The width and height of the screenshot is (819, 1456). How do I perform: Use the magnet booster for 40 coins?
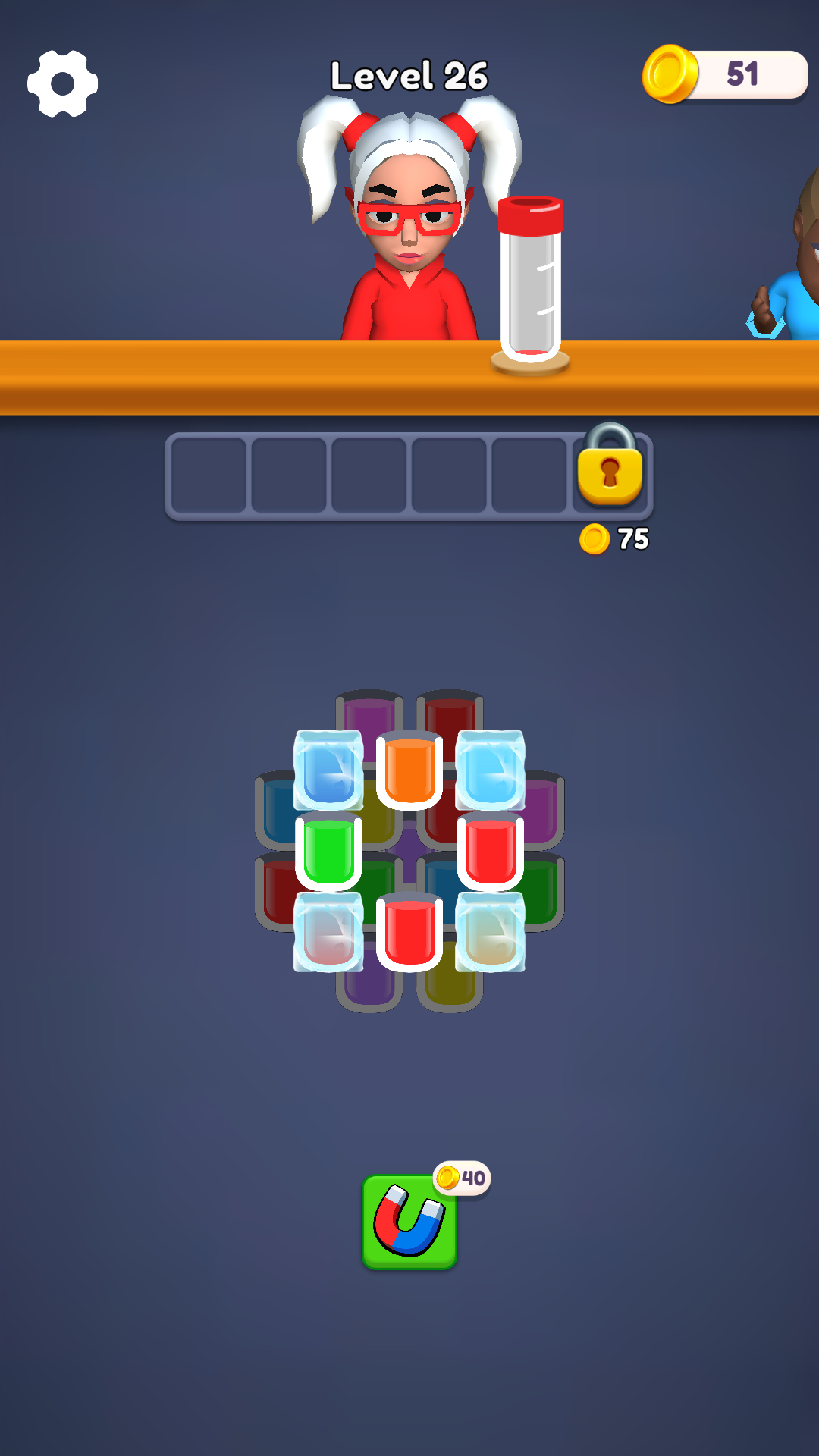point(409,1221)
